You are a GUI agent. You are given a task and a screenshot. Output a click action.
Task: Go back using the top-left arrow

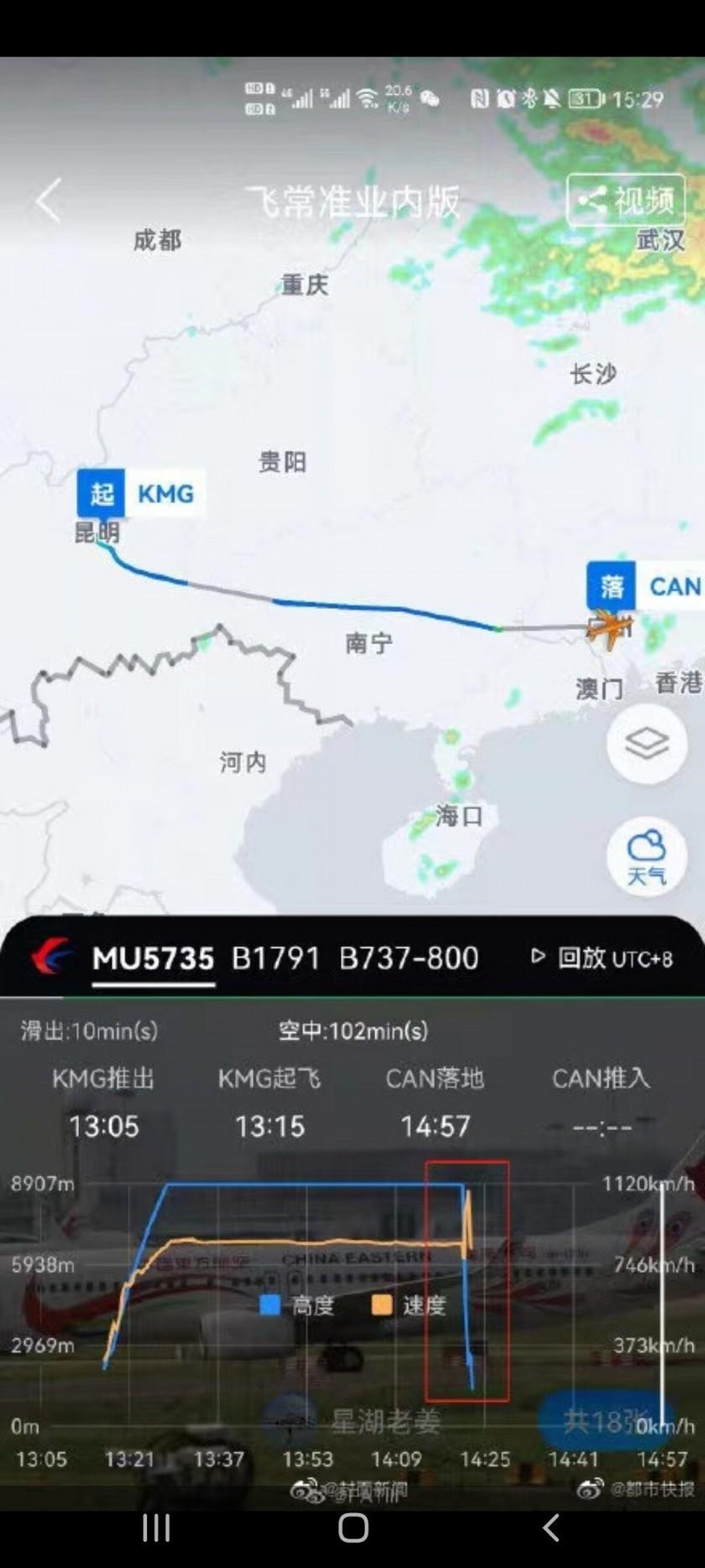49,201
